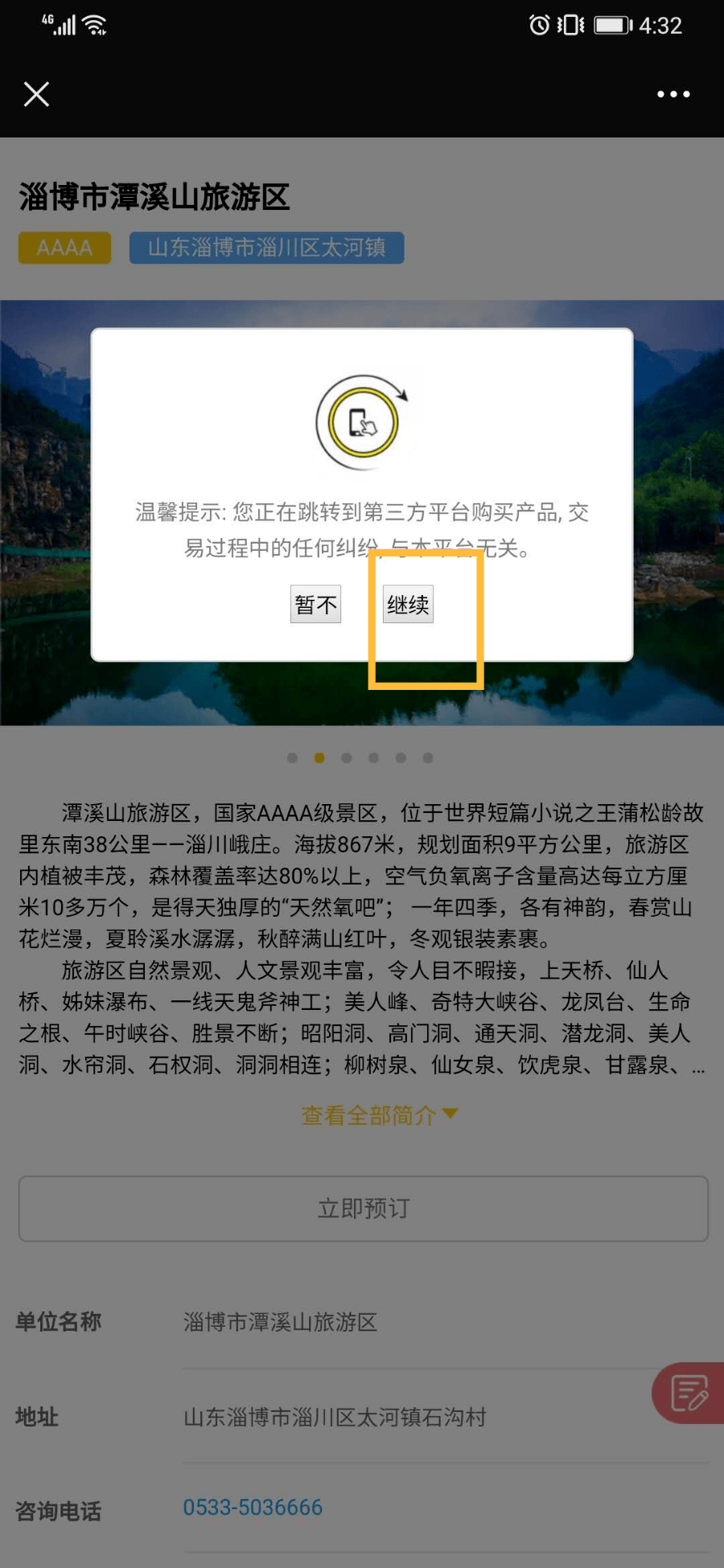The height and width of the screenshot is (1568, 724).
Task: Open the edit feedback floating icon
Action: point(689,1393)
